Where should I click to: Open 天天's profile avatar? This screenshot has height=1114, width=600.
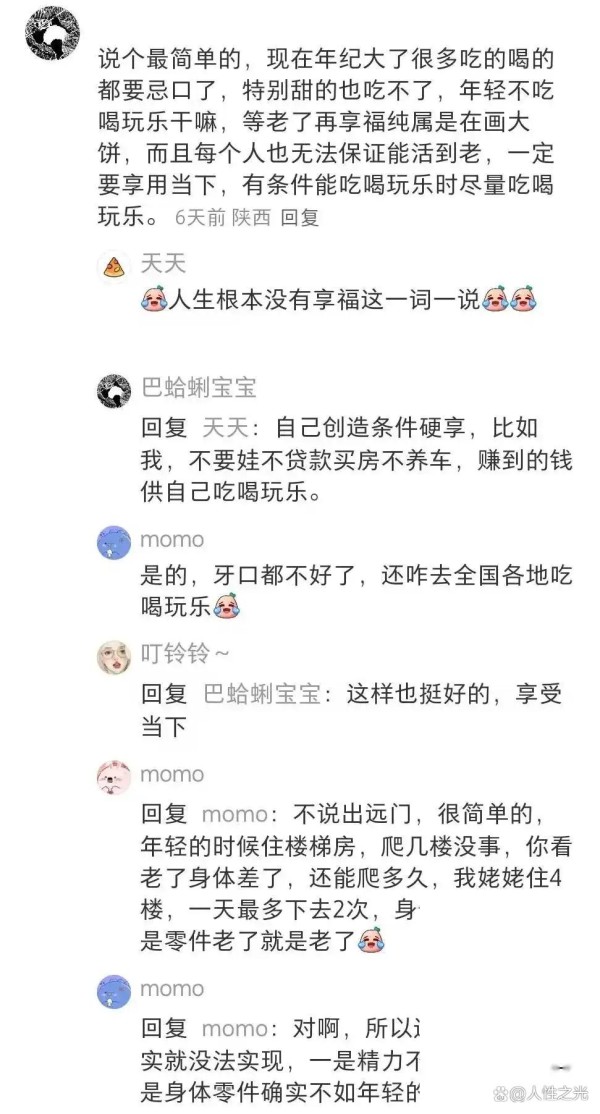click(113, 266)
